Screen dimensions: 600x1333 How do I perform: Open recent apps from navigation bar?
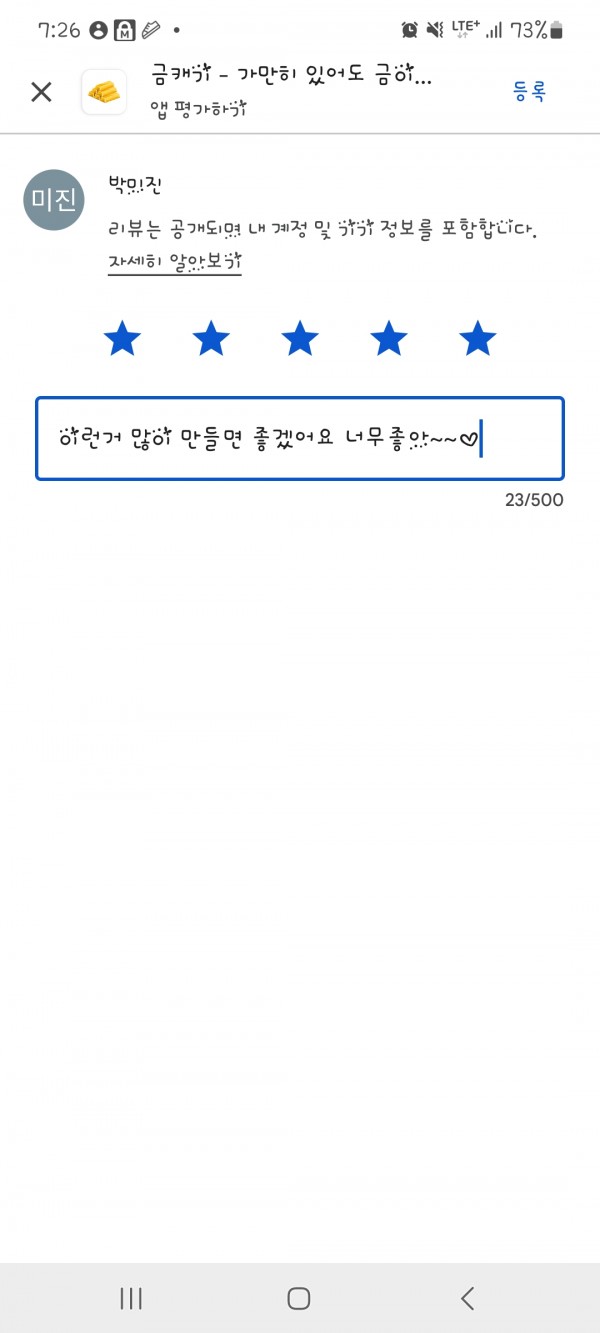131,1298
